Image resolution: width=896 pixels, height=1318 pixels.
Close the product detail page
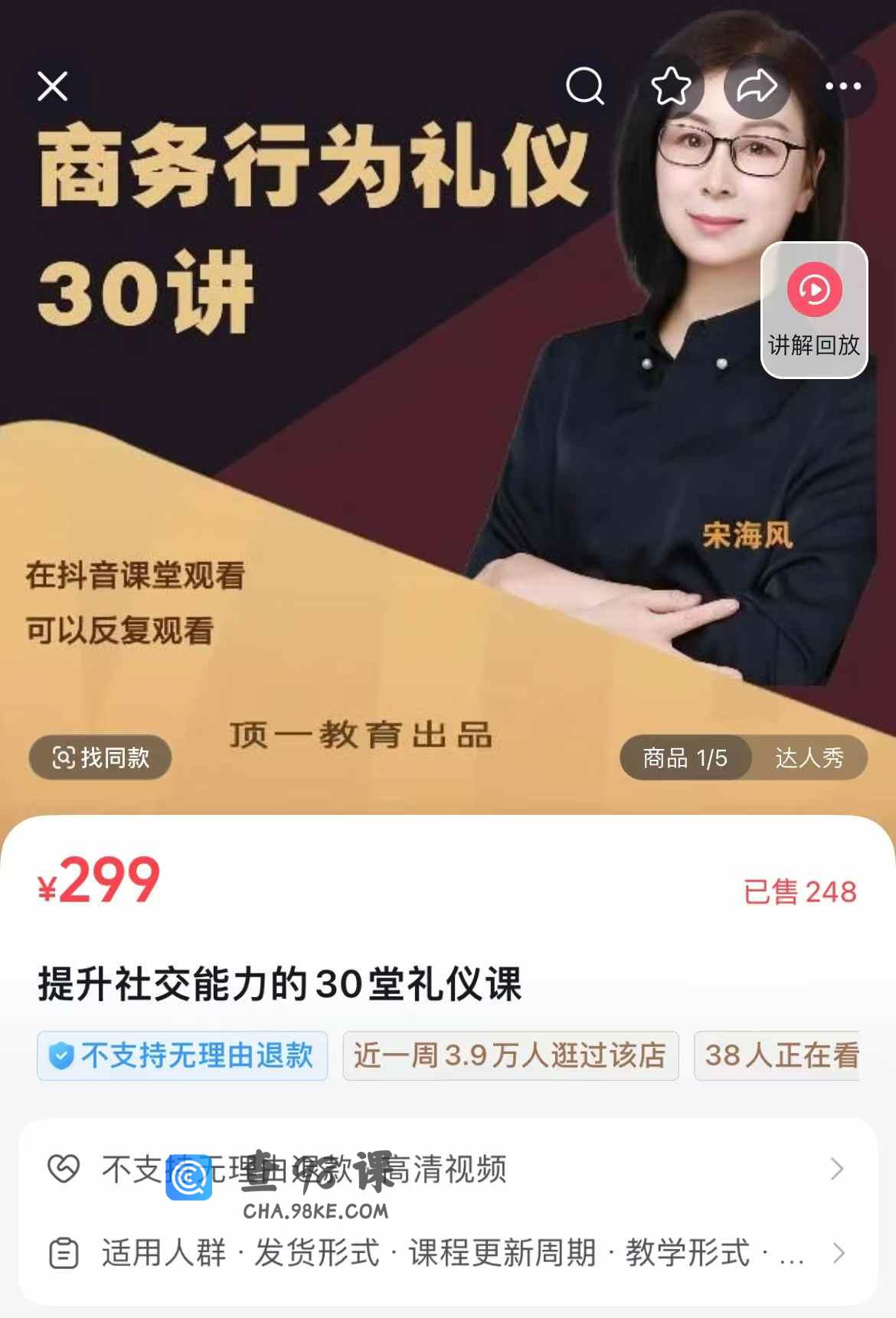point(53,87)
